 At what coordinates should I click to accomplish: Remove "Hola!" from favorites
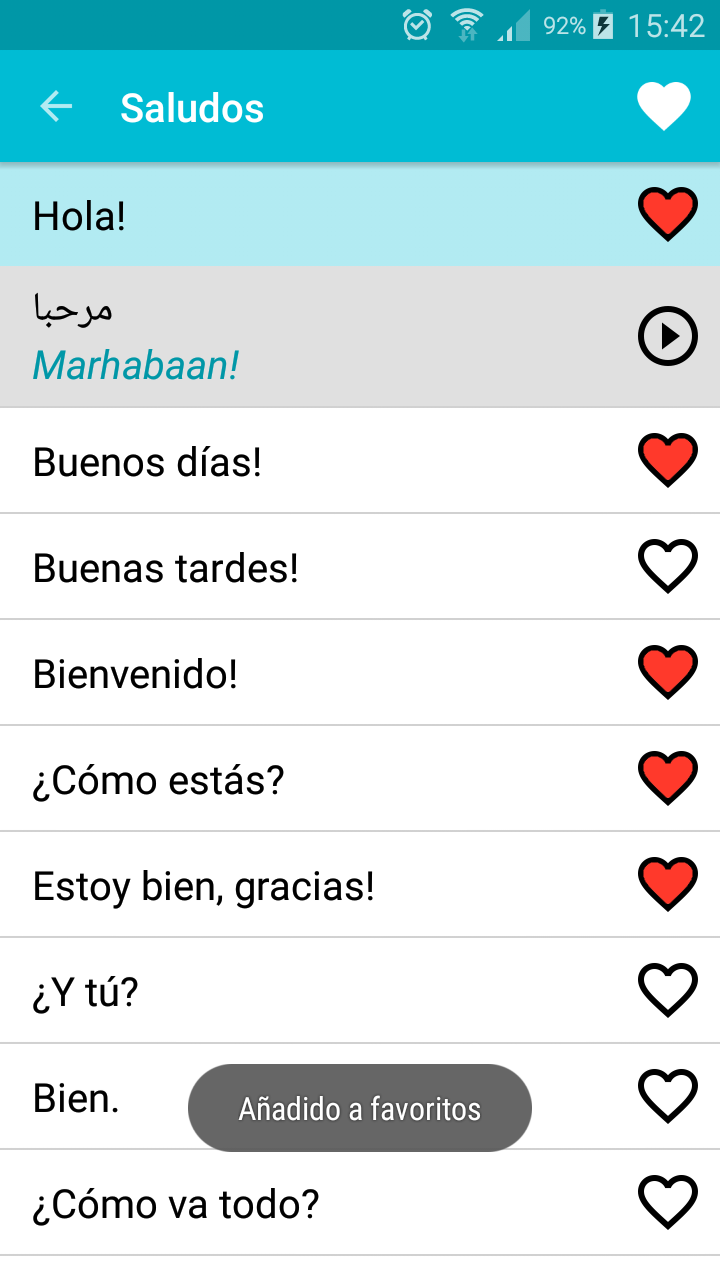point(667,215)
